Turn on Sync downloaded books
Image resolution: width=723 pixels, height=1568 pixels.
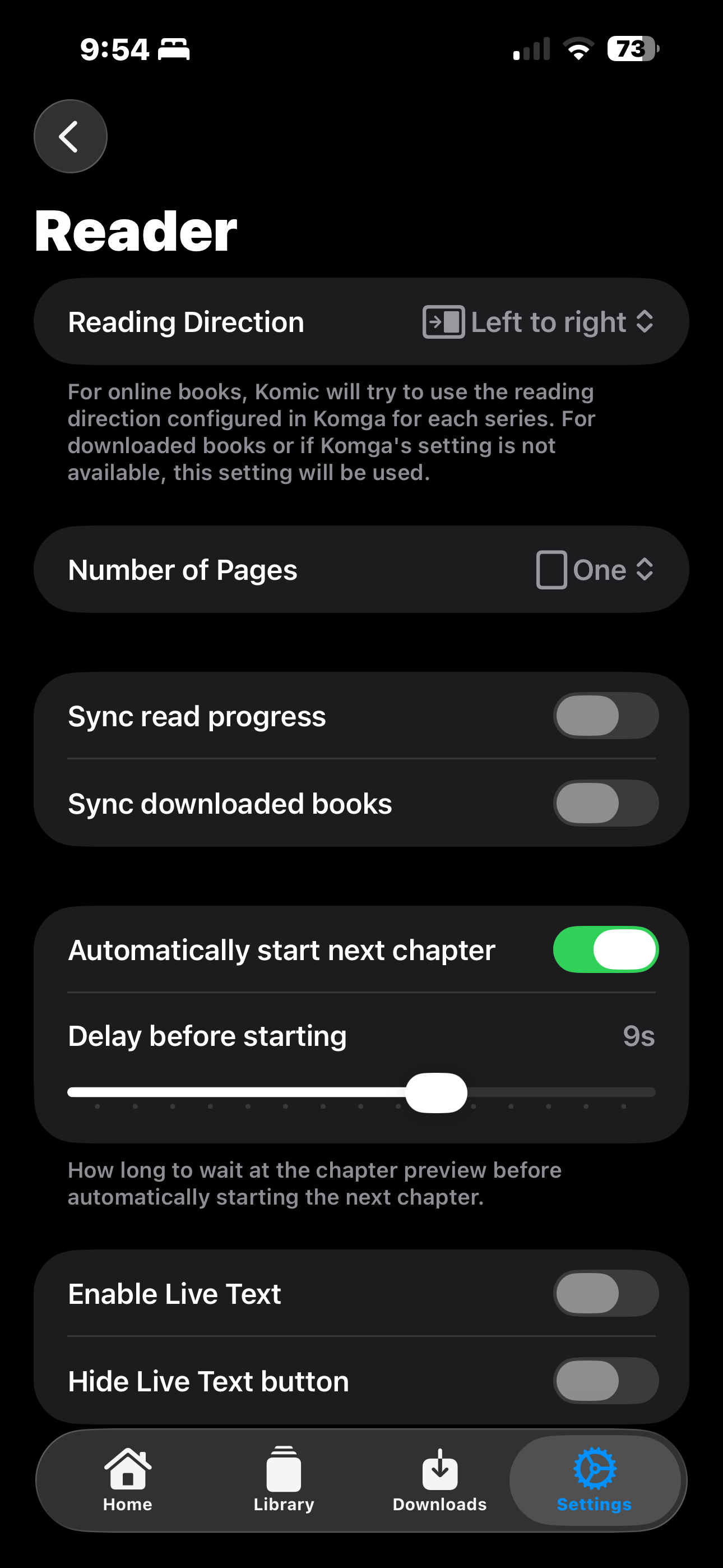[605, 804]
